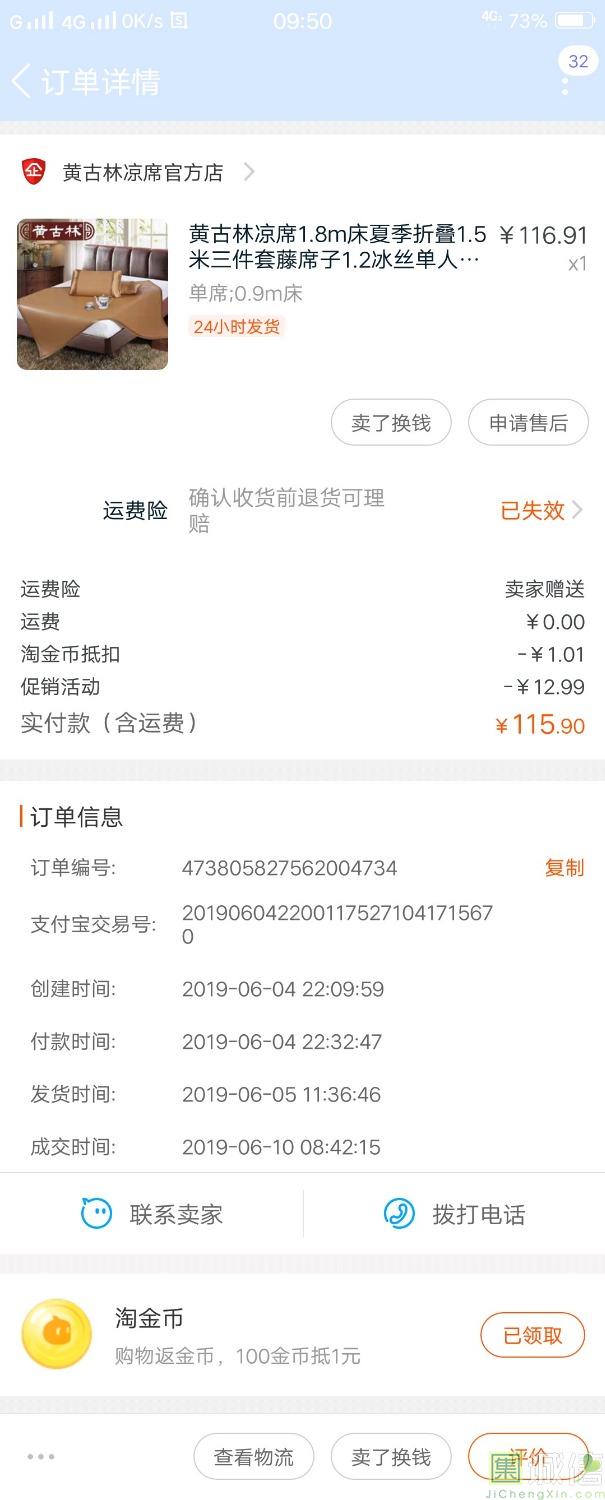605x1500 pixels.
Task: Tap 已领取 for 淘金币
Action: (532, 1335)
